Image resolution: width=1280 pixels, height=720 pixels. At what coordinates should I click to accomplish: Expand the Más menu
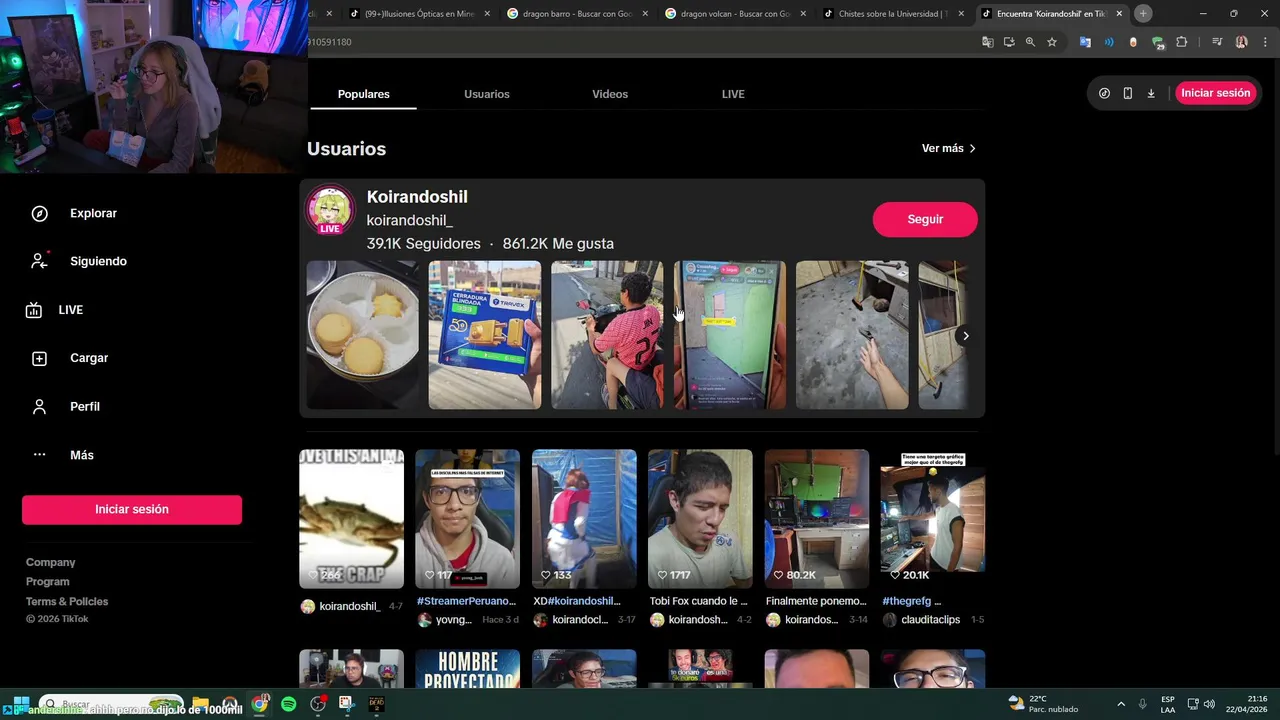click(x=81, y=455)
